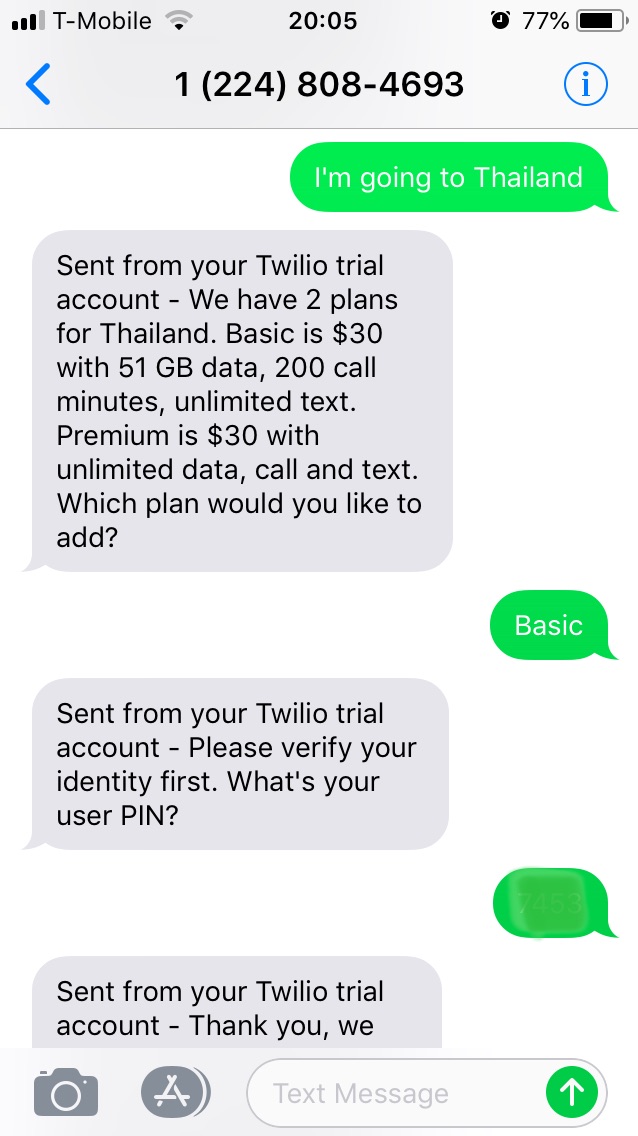Screen dimensions: 638x1136
Task: Open contact details info button
Action: point(586,85)
